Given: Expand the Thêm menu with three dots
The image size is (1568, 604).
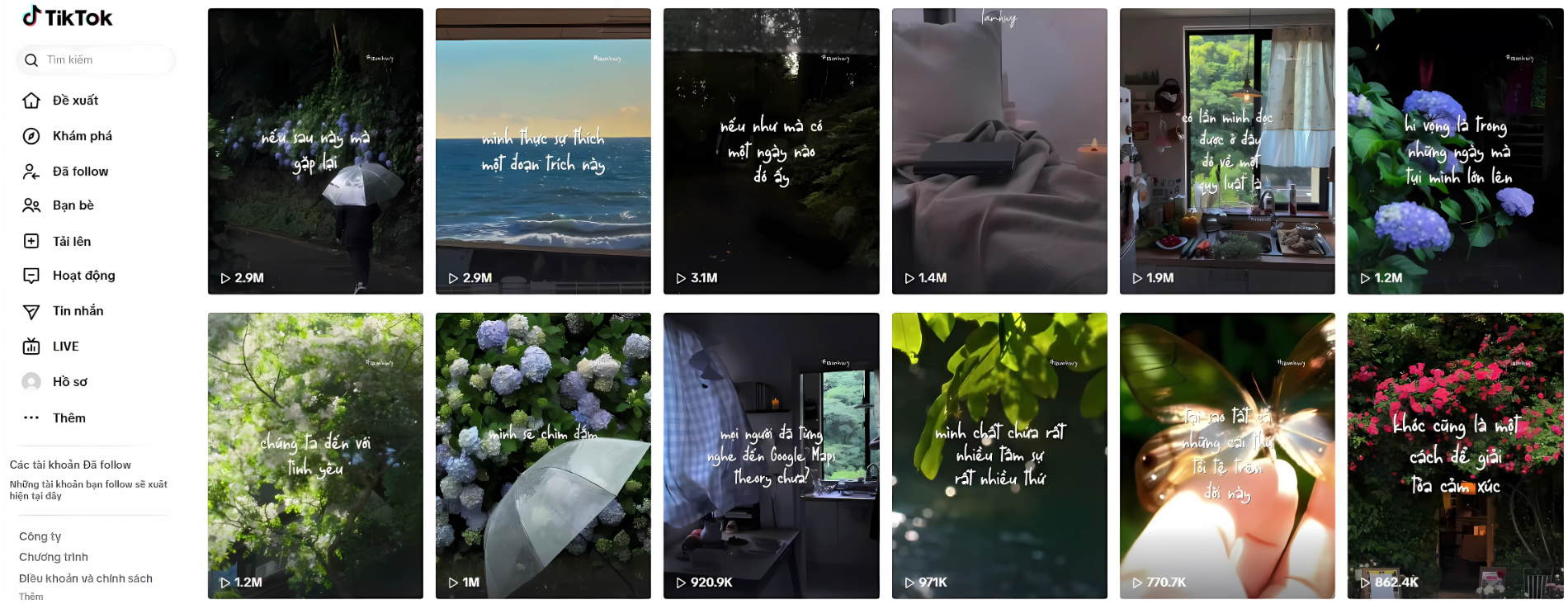Looking at the screenshot, I should [x=68, y=418].
